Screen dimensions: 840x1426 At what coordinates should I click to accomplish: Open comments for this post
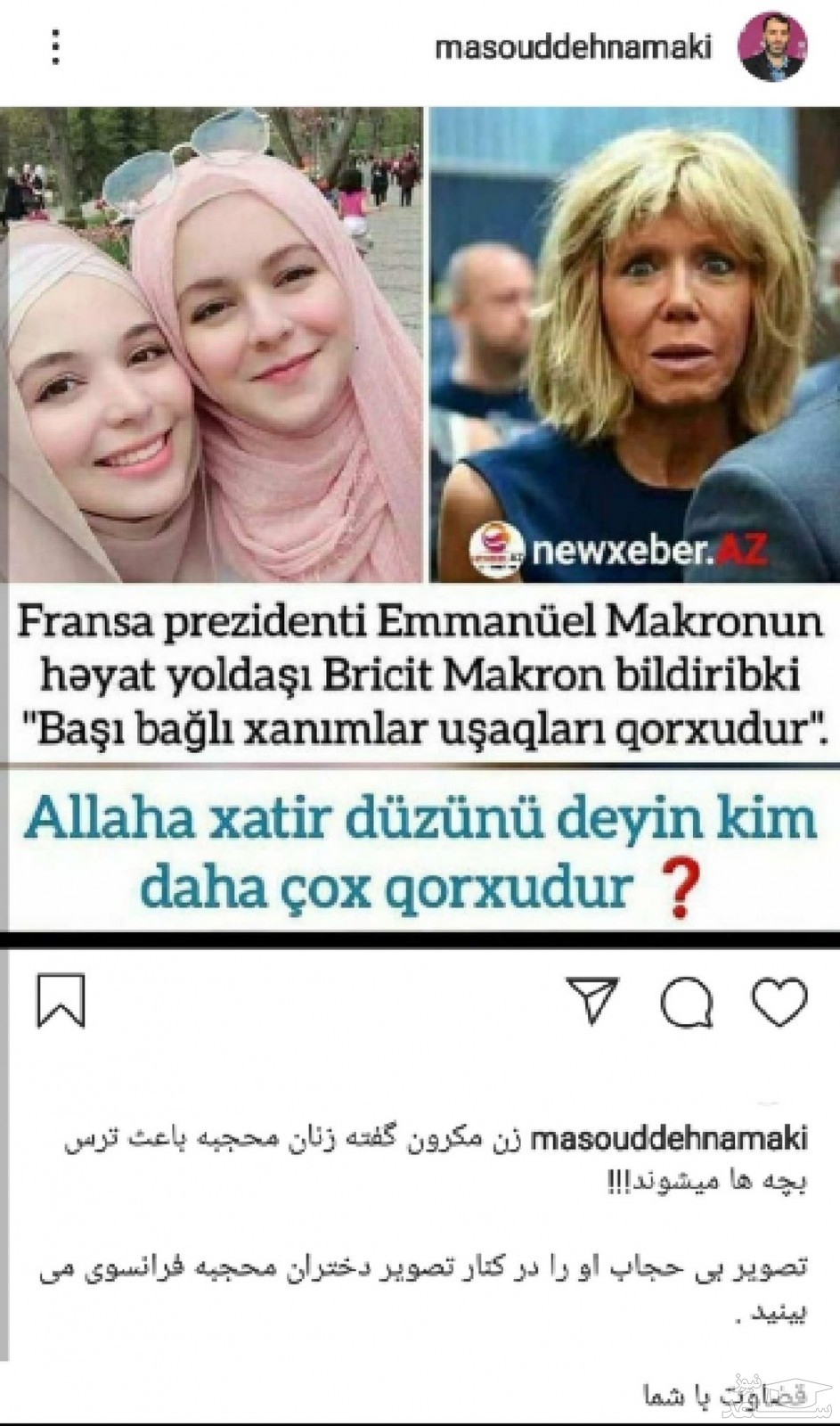[x=688, y=1000]
